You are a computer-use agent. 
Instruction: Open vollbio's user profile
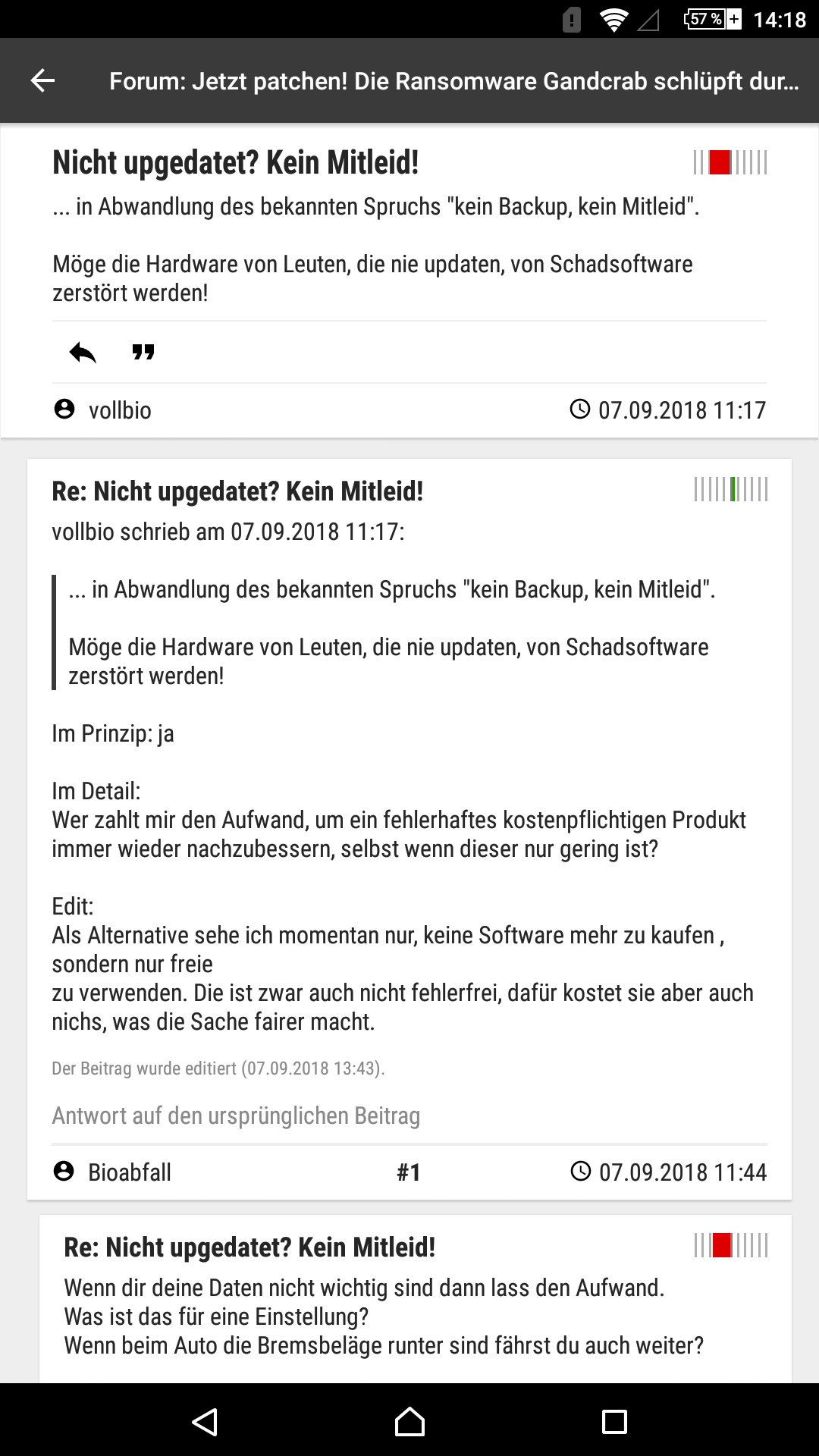point(102,410)
